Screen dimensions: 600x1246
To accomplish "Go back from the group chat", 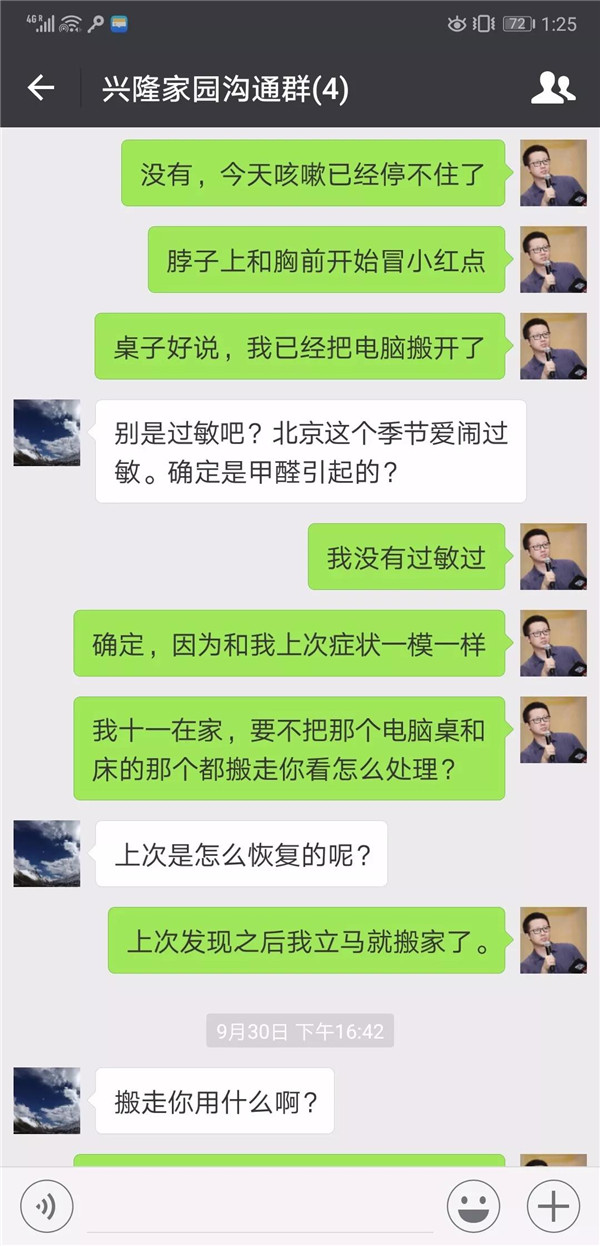I will 41,88.
